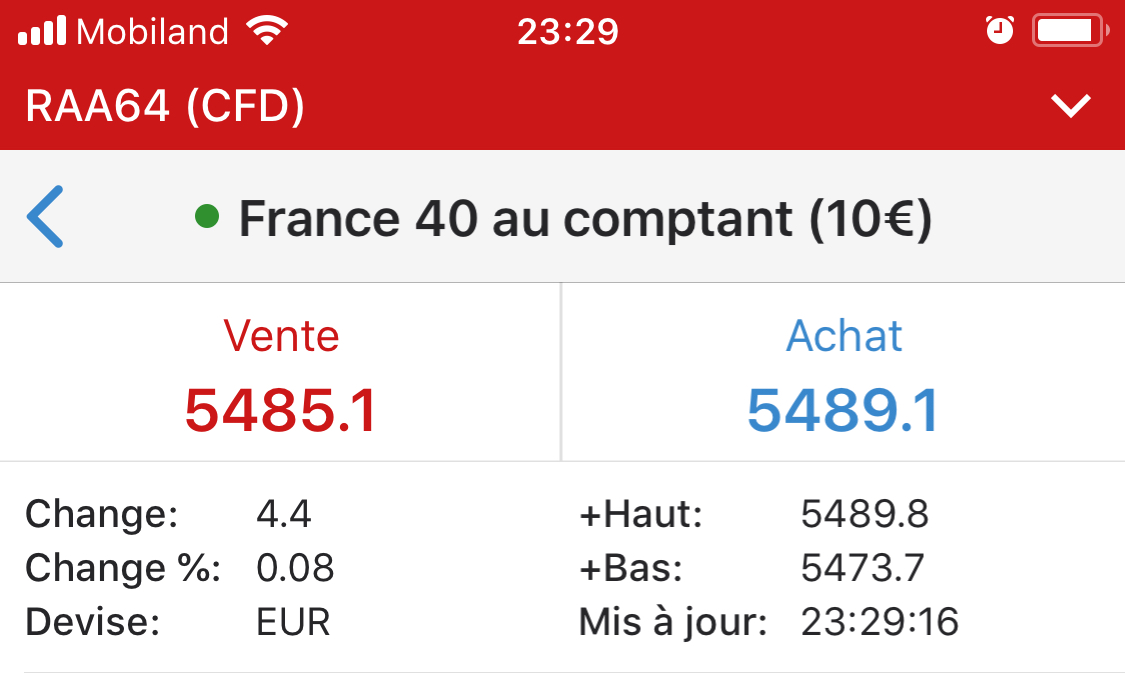Tap the Vente price 5485.1
Image resolution: width=1125 pixels, height=687 pixels.
coord(281,410)
